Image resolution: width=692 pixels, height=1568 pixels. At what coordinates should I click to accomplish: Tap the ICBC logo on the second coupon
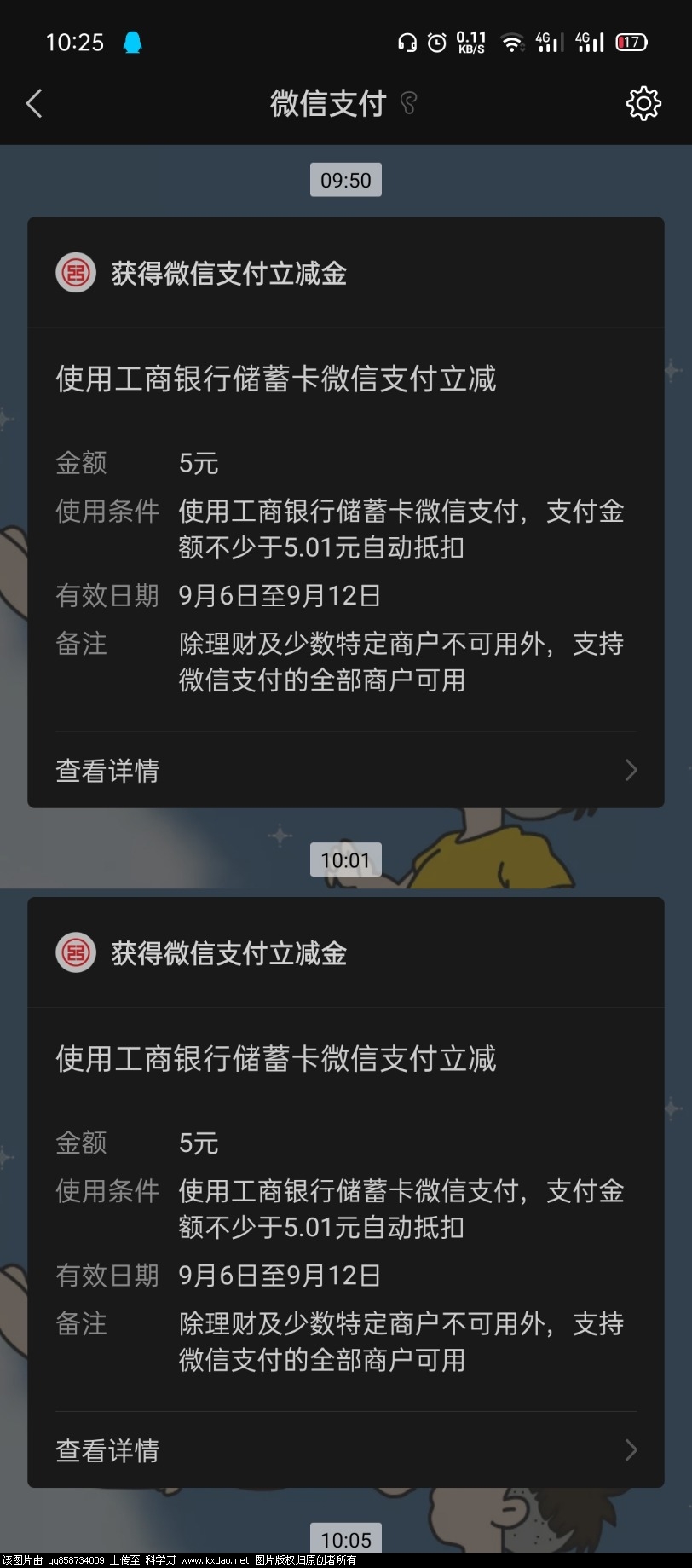pos(75,952)
